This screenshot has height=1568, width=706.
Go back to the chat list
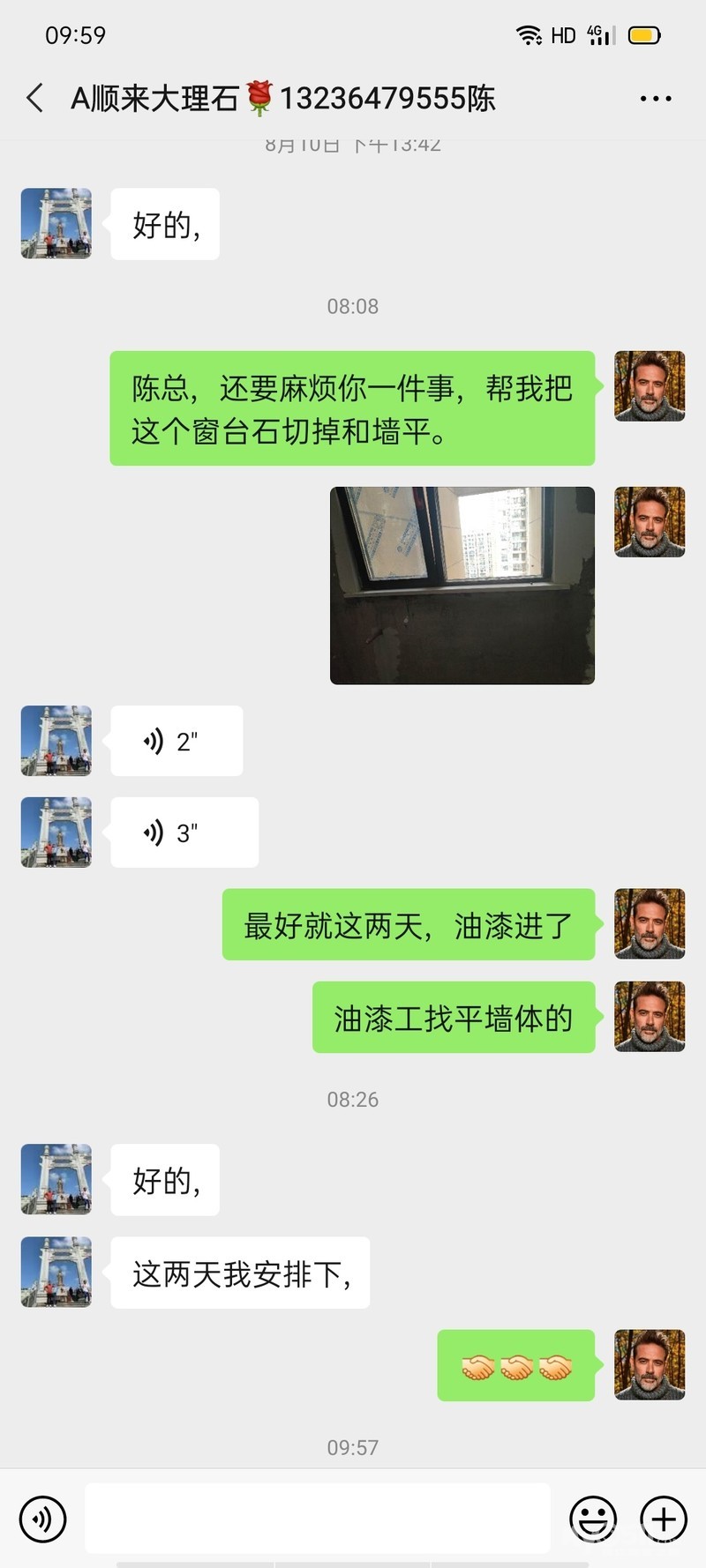tap(35, 98)
